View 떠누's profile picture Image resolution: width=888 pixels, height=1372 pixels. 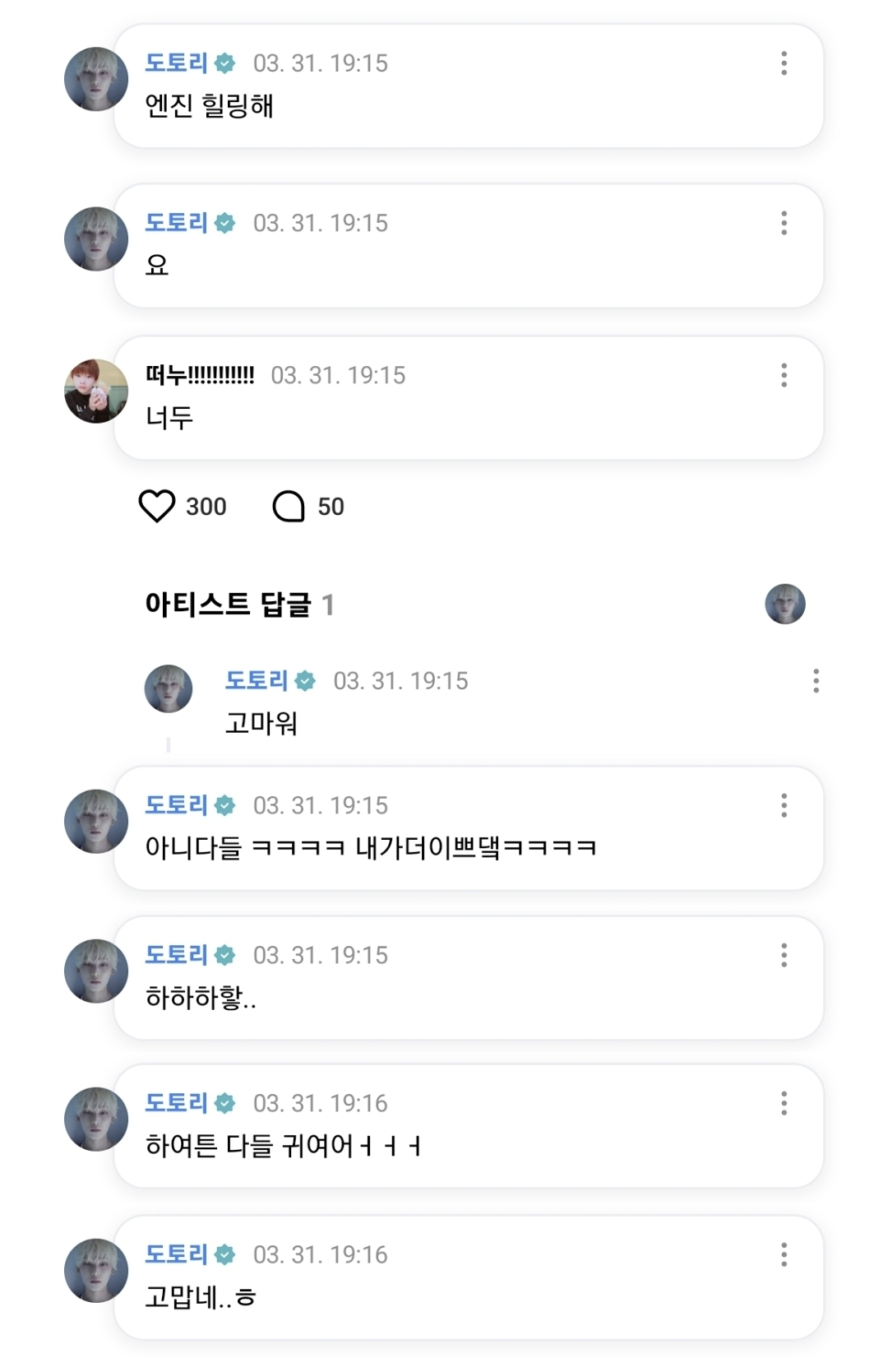coord(96,392)
